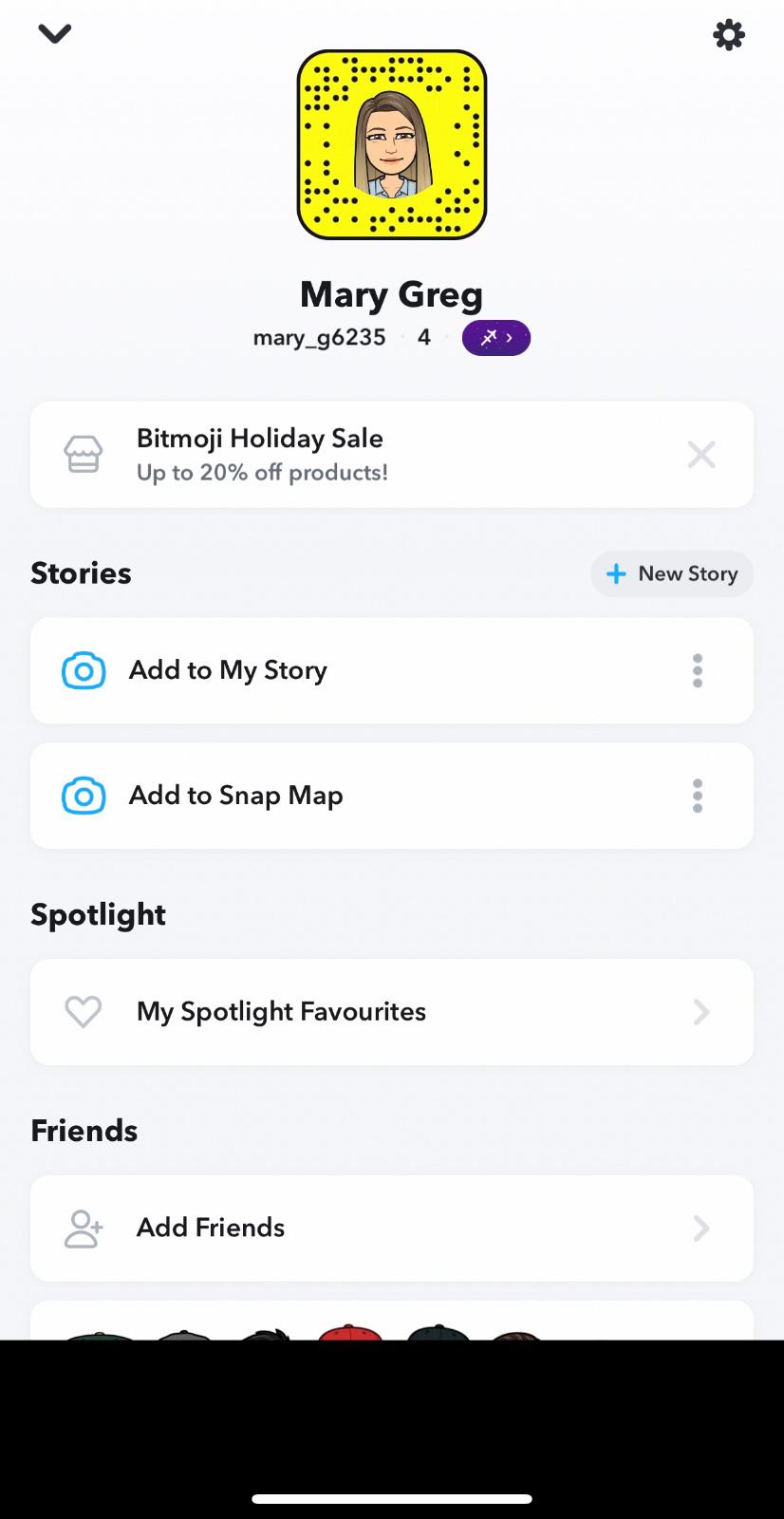The image size is (784, 1519).
Task: Dismiss the Bitmoji Holiday Sale banner
Action: [x=701, y=455]
